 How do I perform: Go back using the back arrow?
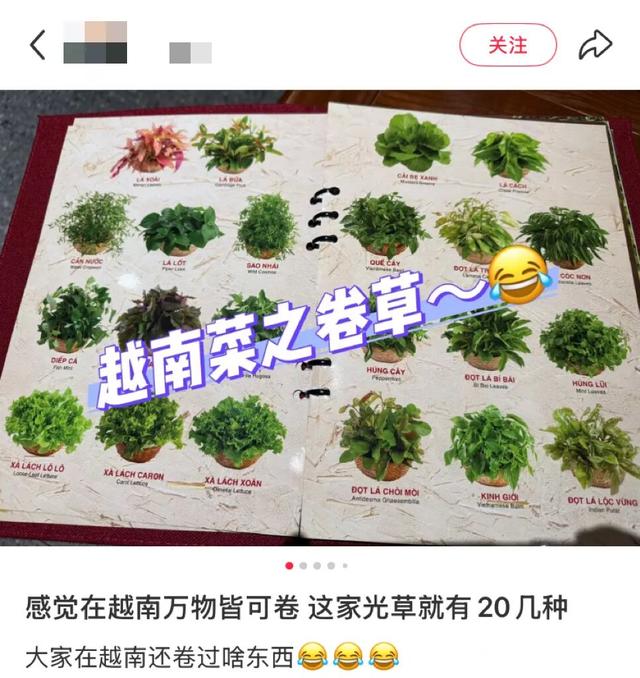[x=38, y=45]
